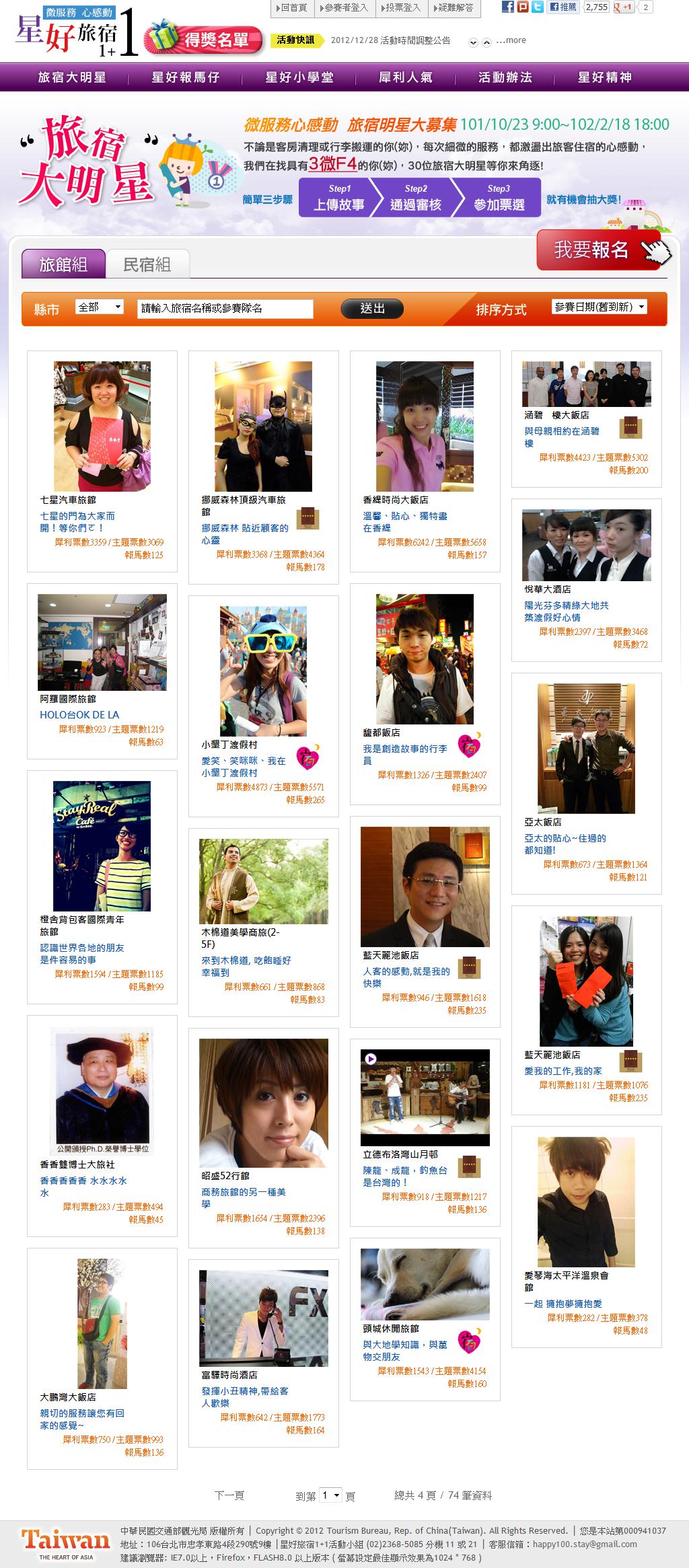Switch to the 民宿組 tab

click(x=147, y=264)
